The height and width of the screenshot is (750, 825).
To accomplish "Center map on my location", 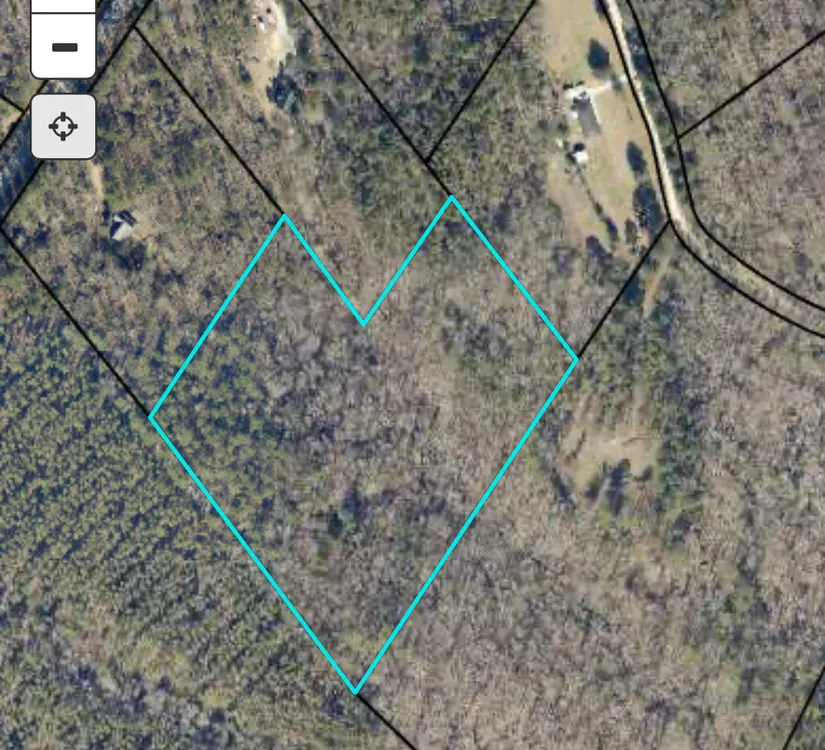I will pos(63,127).
